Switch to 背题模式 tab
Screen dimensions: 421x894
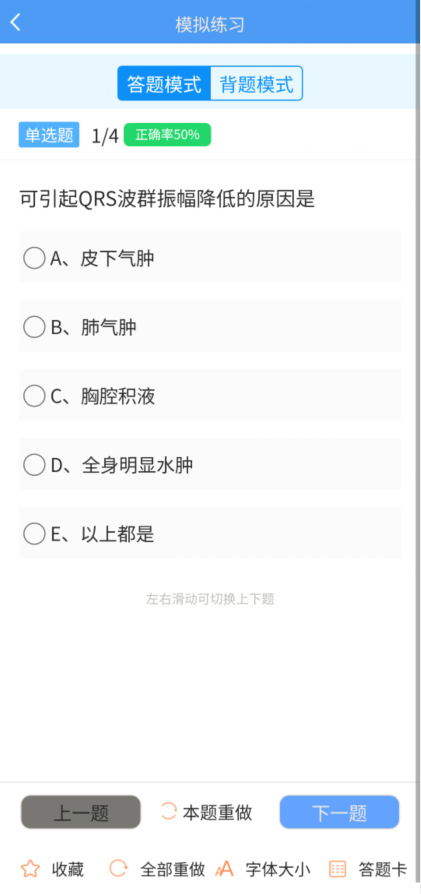pos(257,84)
